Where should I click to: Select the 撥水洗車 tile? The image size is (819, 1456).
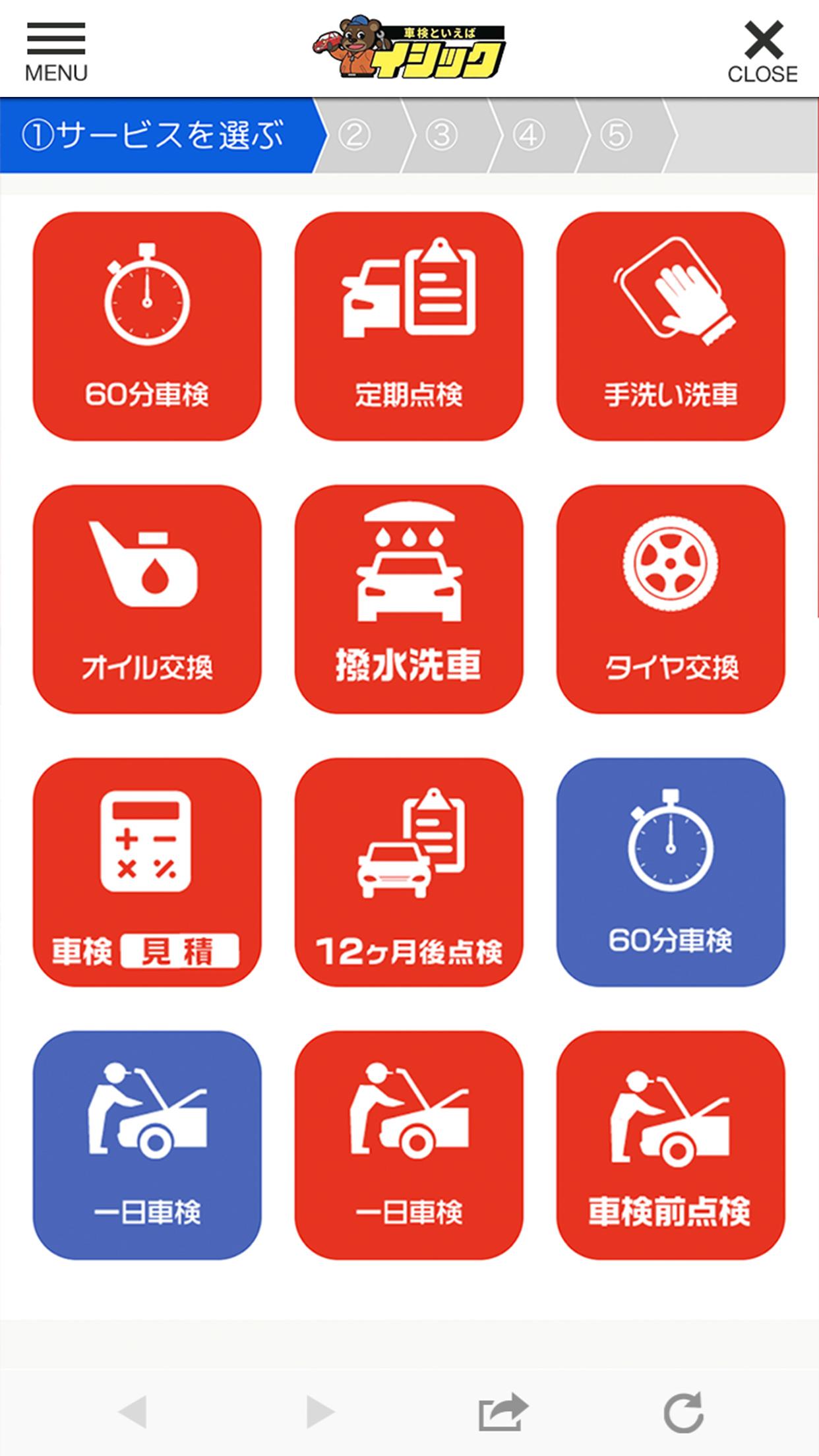tap(409, 599)
